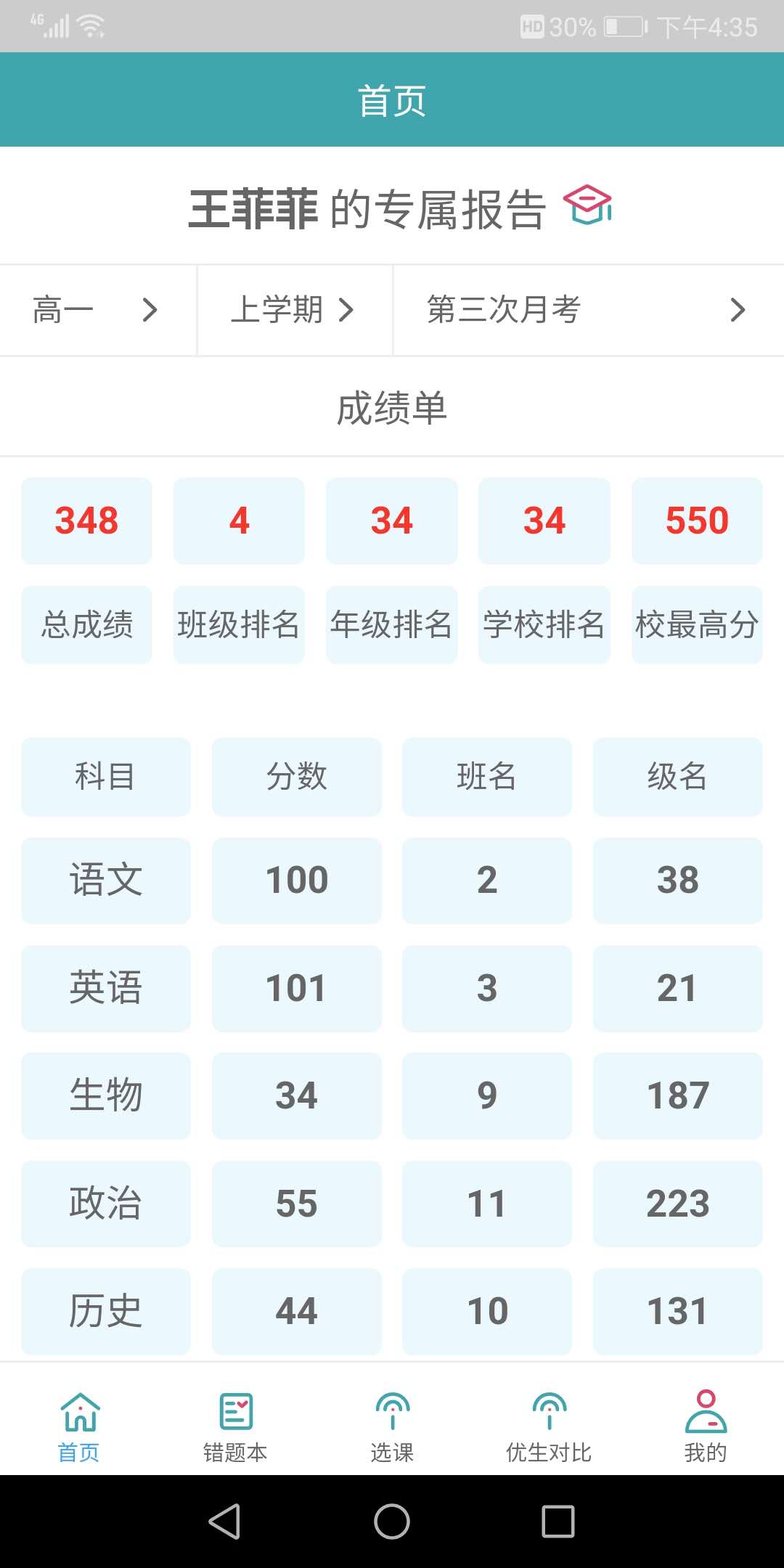Go to the 选课 tab
The image size is (784, 1568).
pyautogui.click(x=392, y=1426)
